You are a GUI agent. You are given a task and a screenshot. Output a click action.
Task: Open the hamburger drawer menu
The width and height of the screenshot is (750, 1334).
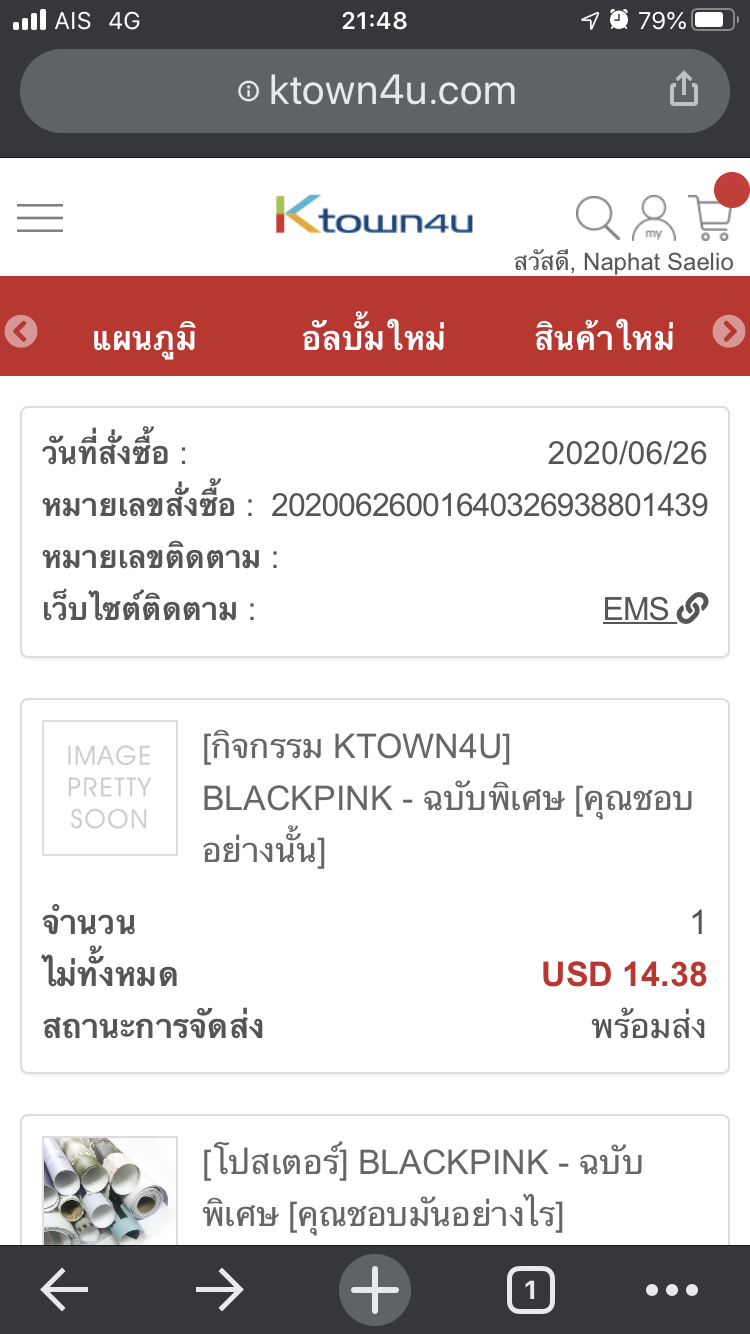pyautogui.click(x=40, y=217)
